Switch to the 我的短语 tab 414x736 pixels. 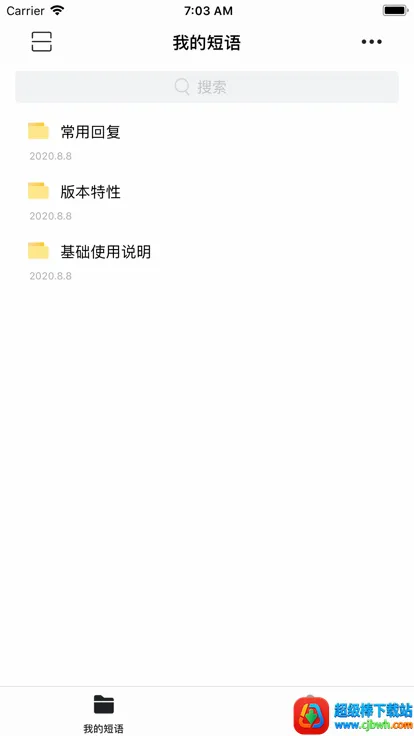[103, 713]
